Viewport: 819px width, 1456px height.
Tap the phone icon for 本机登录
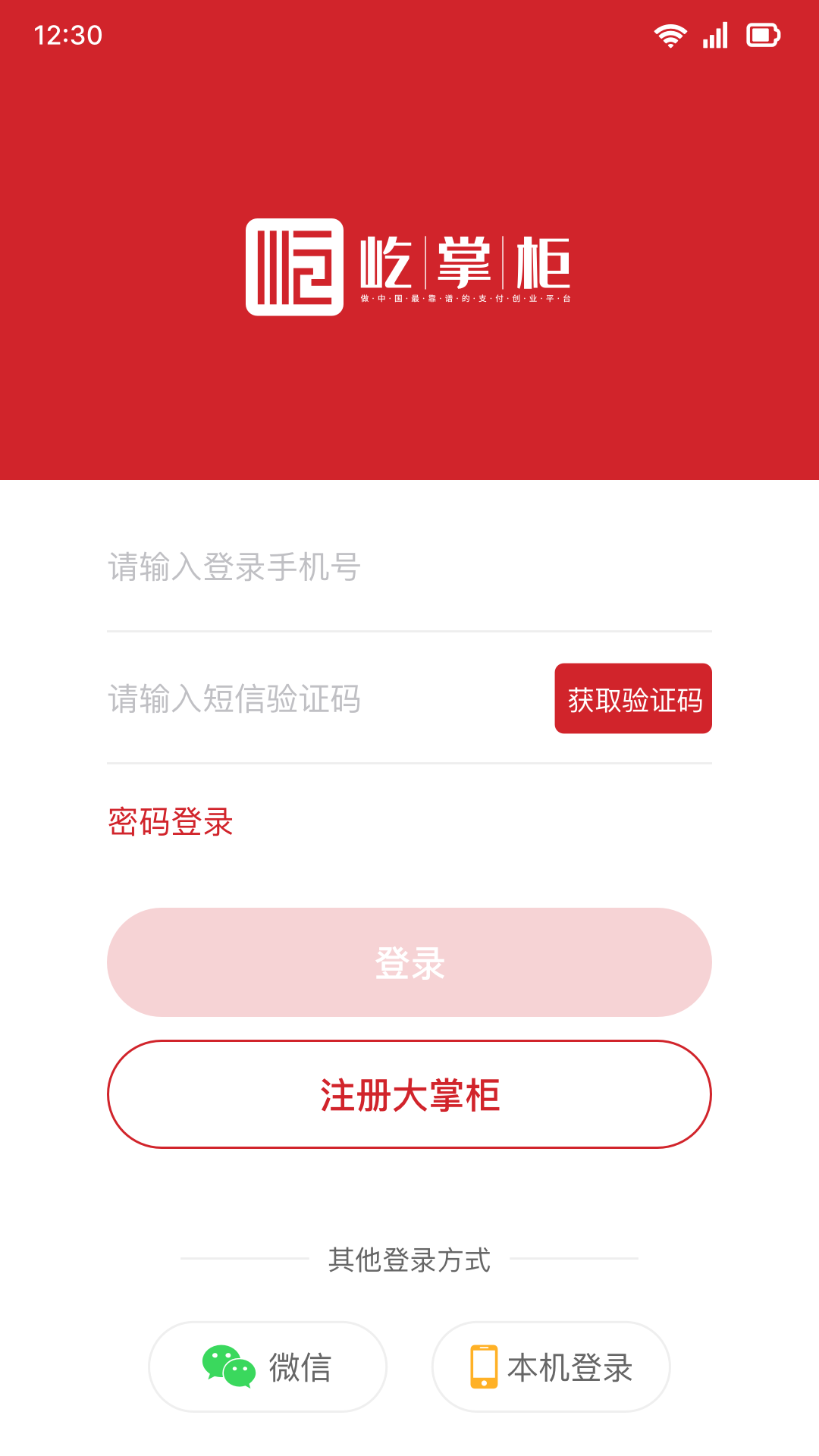click(x=483, y=1365)
